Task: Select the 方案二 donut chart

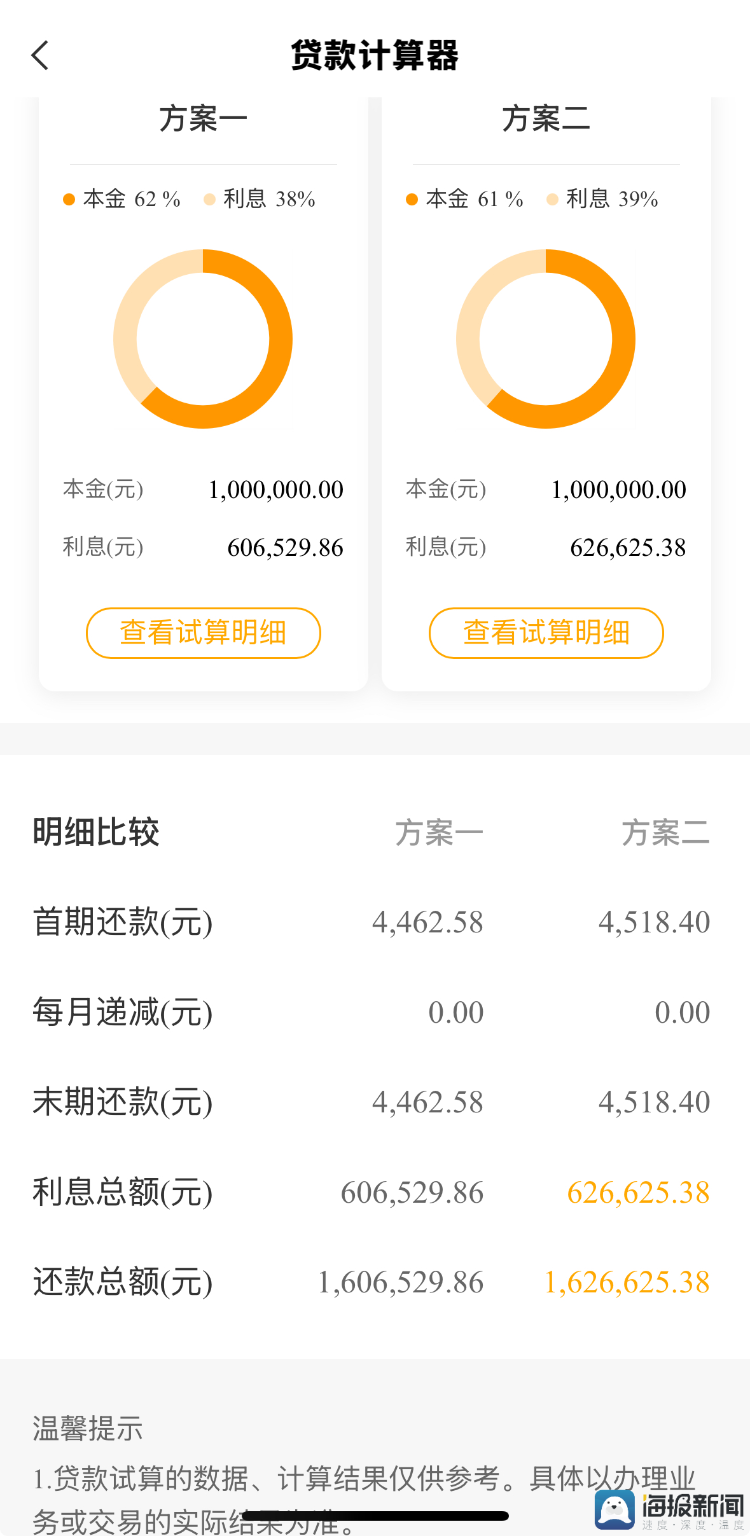Action: click(546, 338)
